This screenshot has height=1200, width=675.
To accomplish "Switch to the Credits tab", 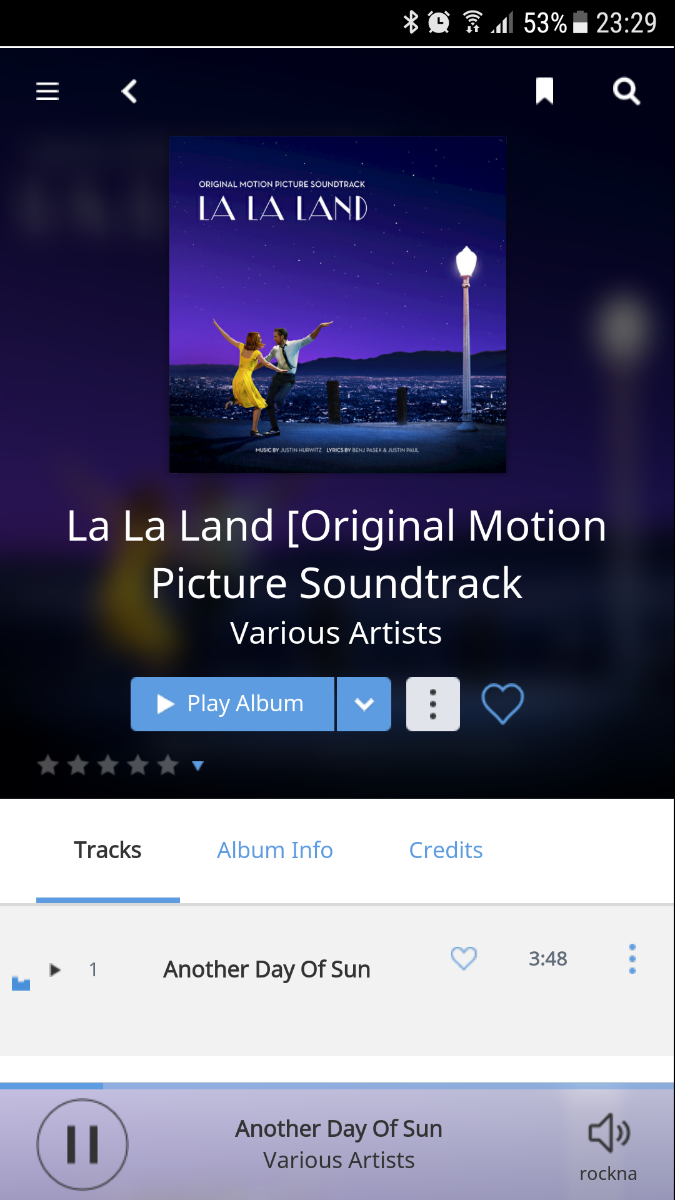I will [446, 850].
